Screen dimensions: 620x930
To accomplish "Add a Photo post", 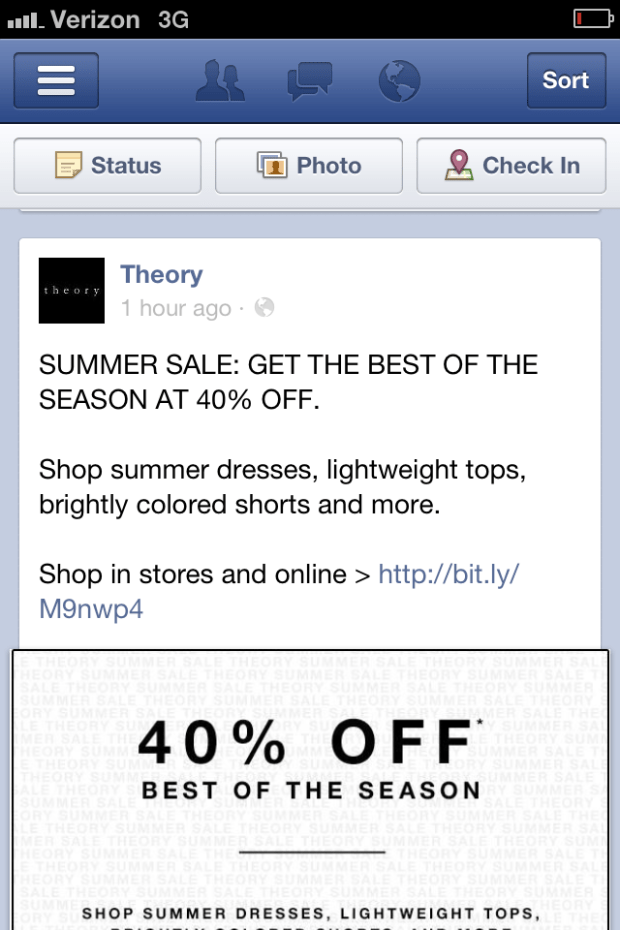I will (308, 166).
